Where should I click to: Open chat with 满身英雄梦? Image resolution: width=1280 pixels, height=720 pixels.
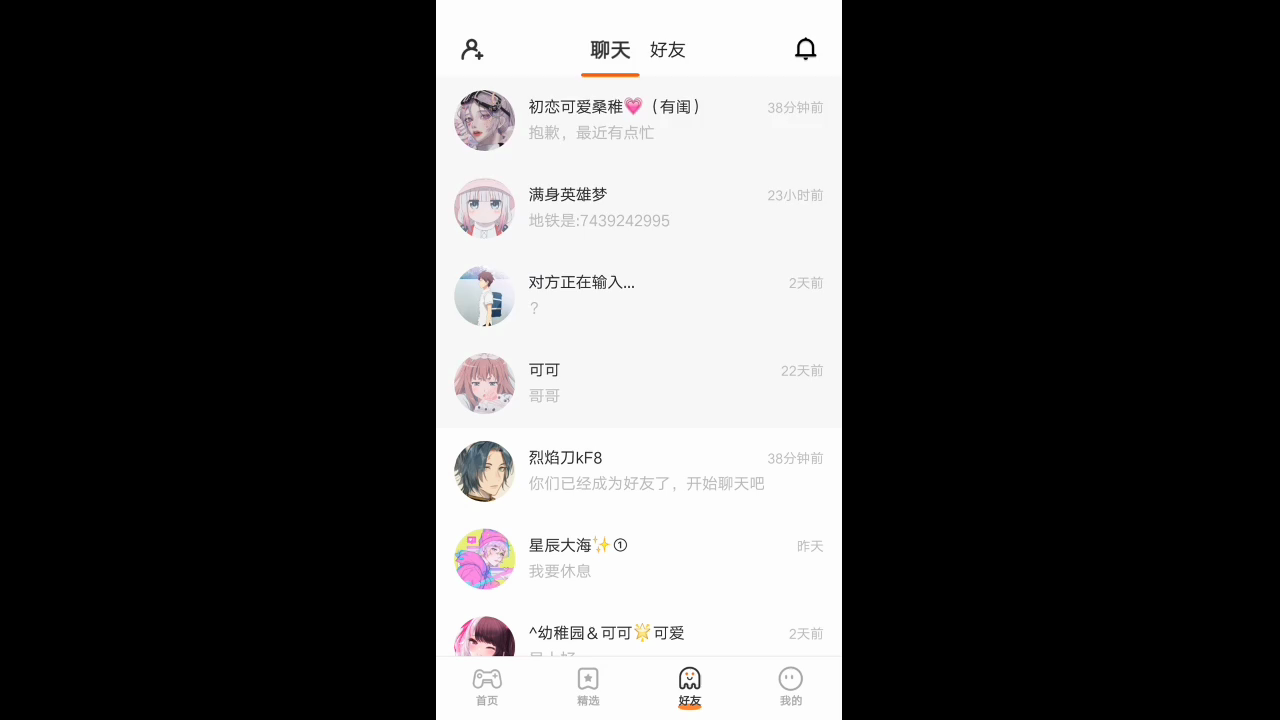pyautogui.click(x=638, y=208)
